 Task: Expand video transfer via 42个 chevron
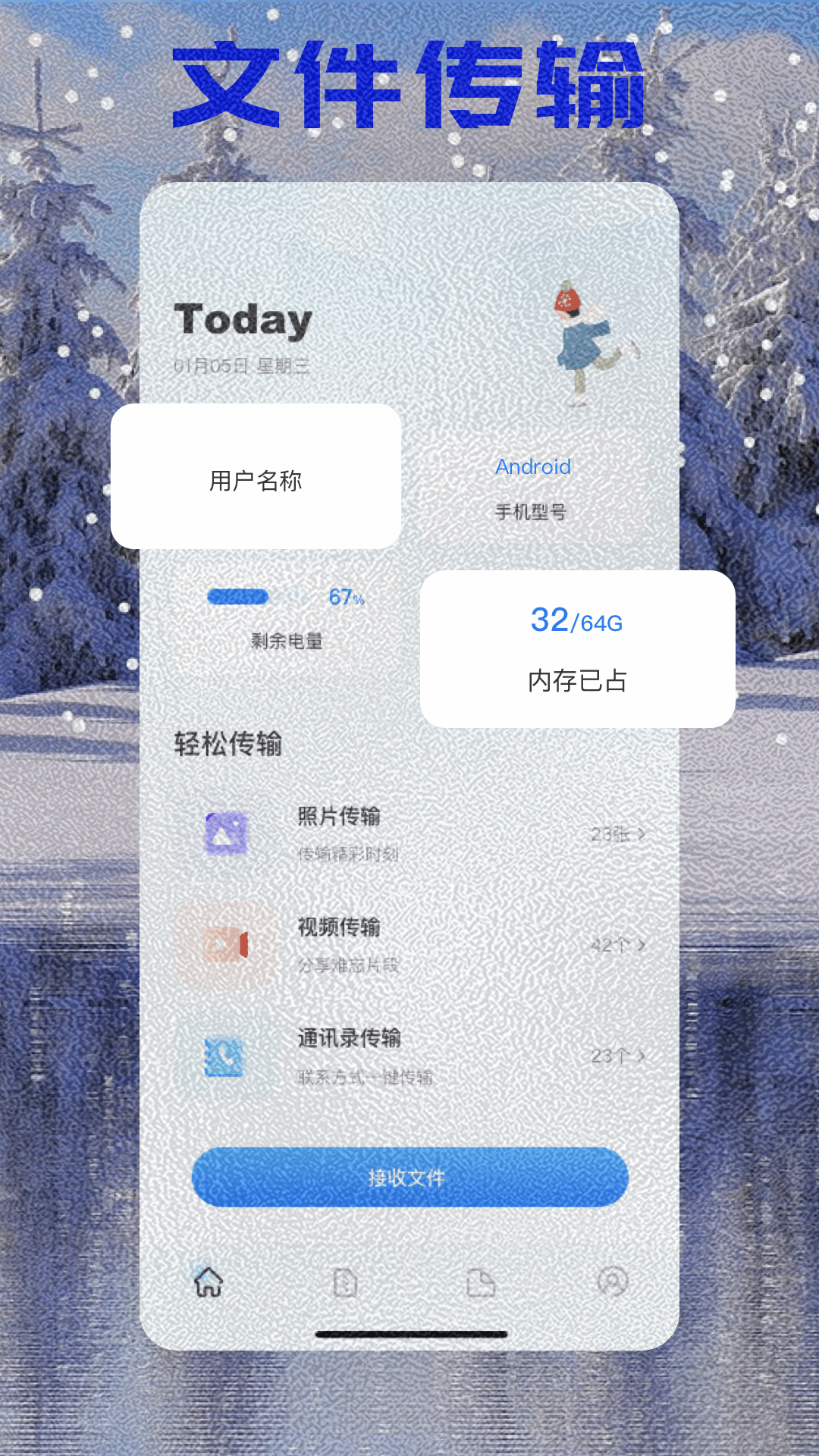pos(616,946)
